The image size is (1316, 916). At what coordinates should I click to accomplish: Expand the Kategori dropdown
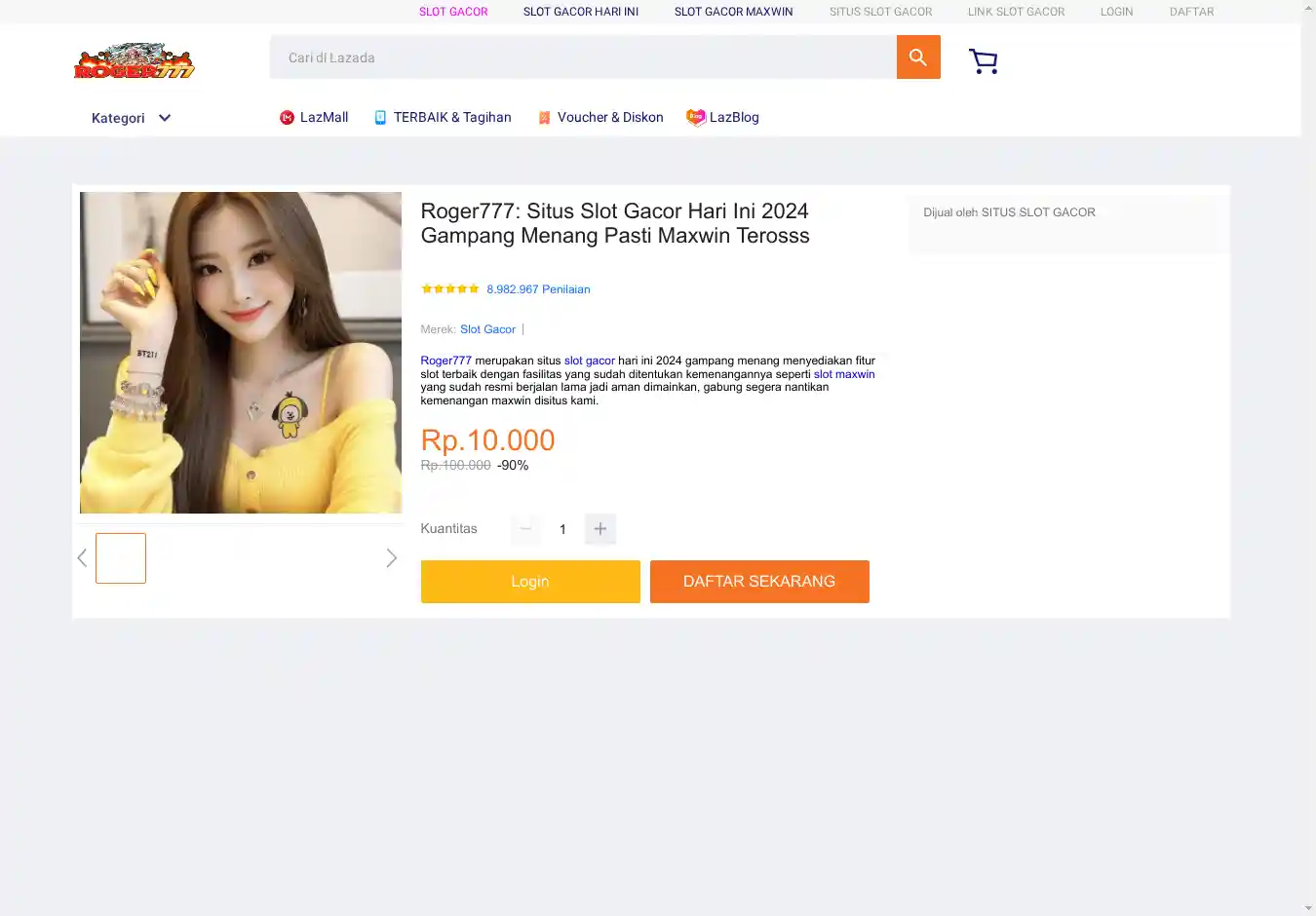pos(132,118)
